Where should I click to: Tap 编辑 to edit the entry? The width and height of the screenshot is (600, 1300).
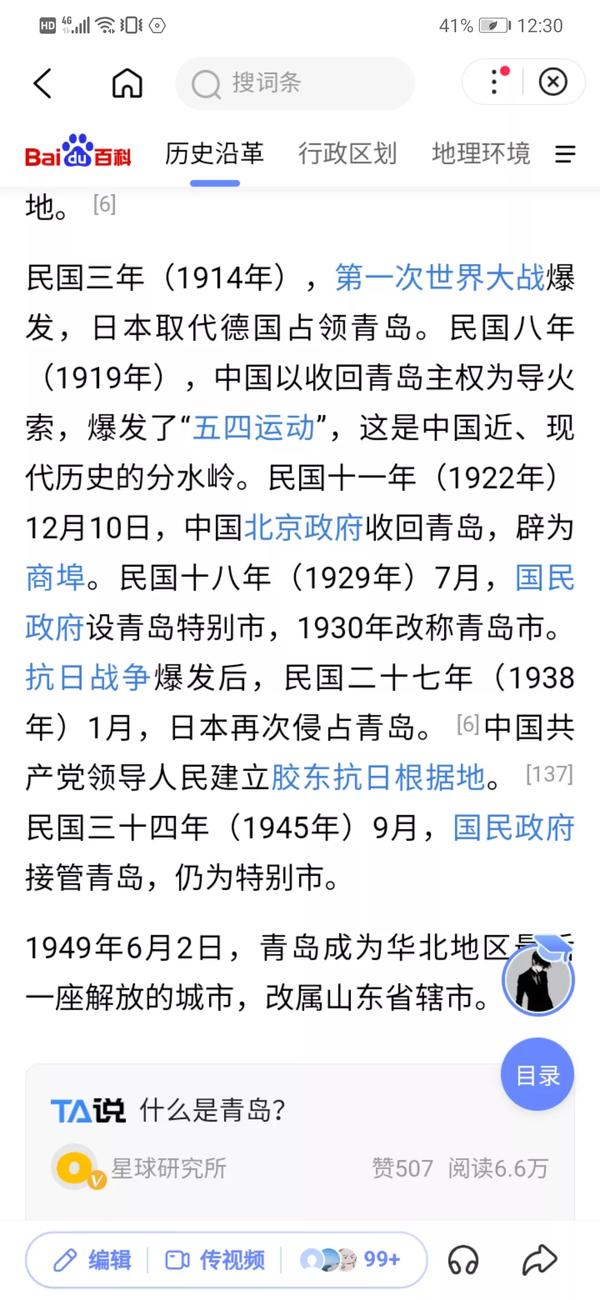point(93,1260)
